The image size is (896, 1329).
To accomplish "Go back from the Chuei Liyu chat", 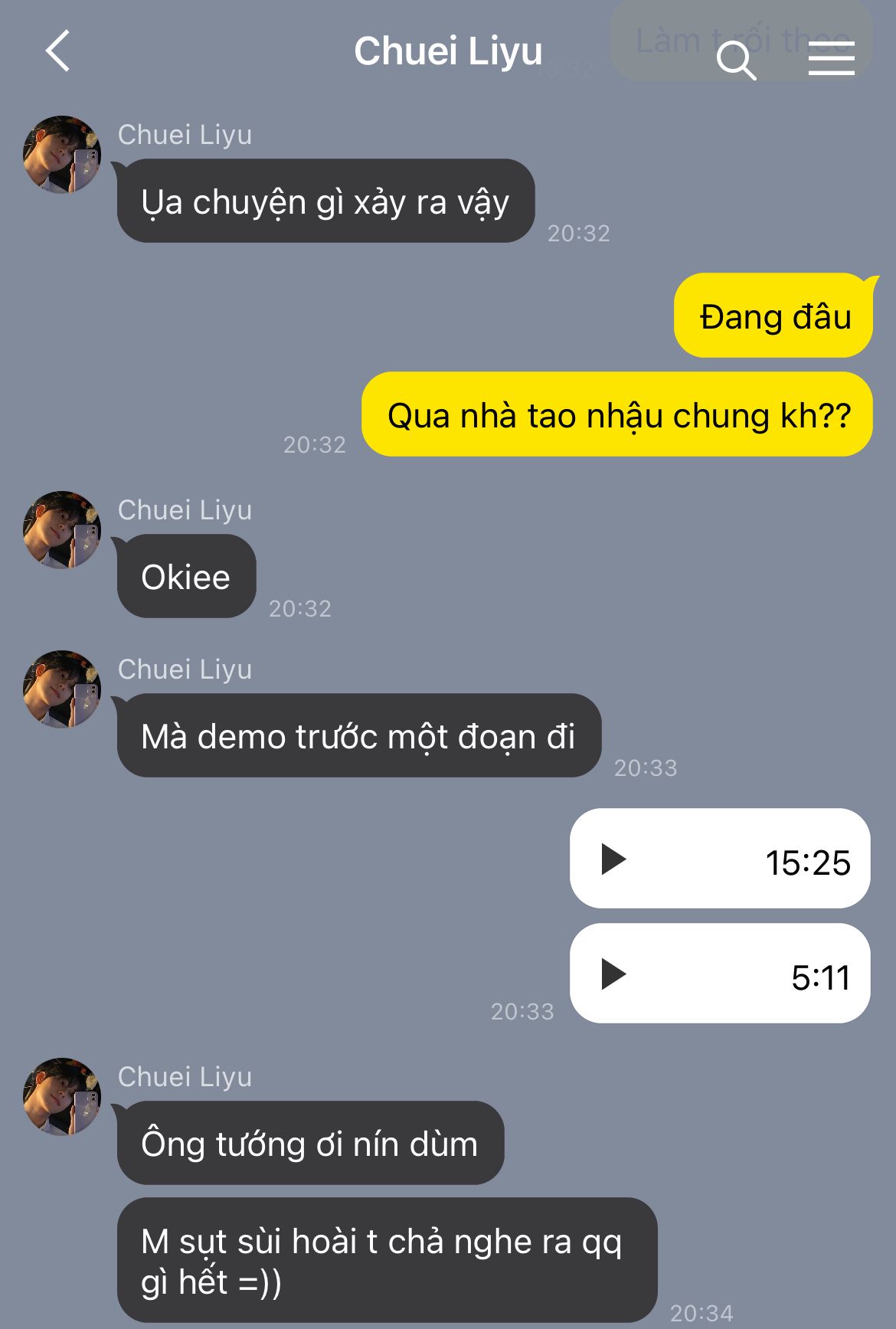I will (x=58, y=51).
